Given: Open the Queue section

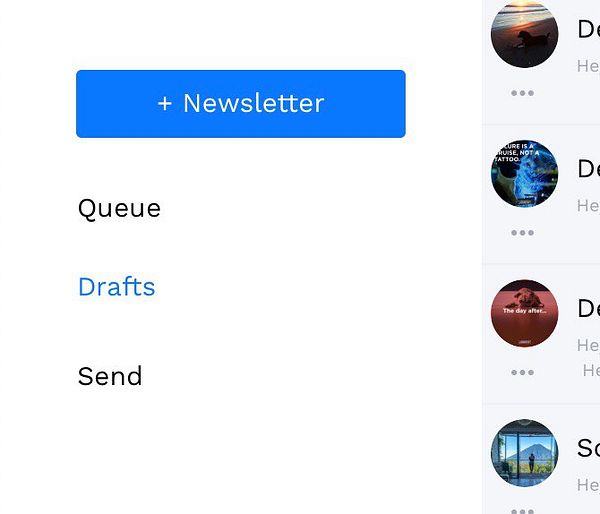Looking at the screenshot, I should click(x=119, y=208).
